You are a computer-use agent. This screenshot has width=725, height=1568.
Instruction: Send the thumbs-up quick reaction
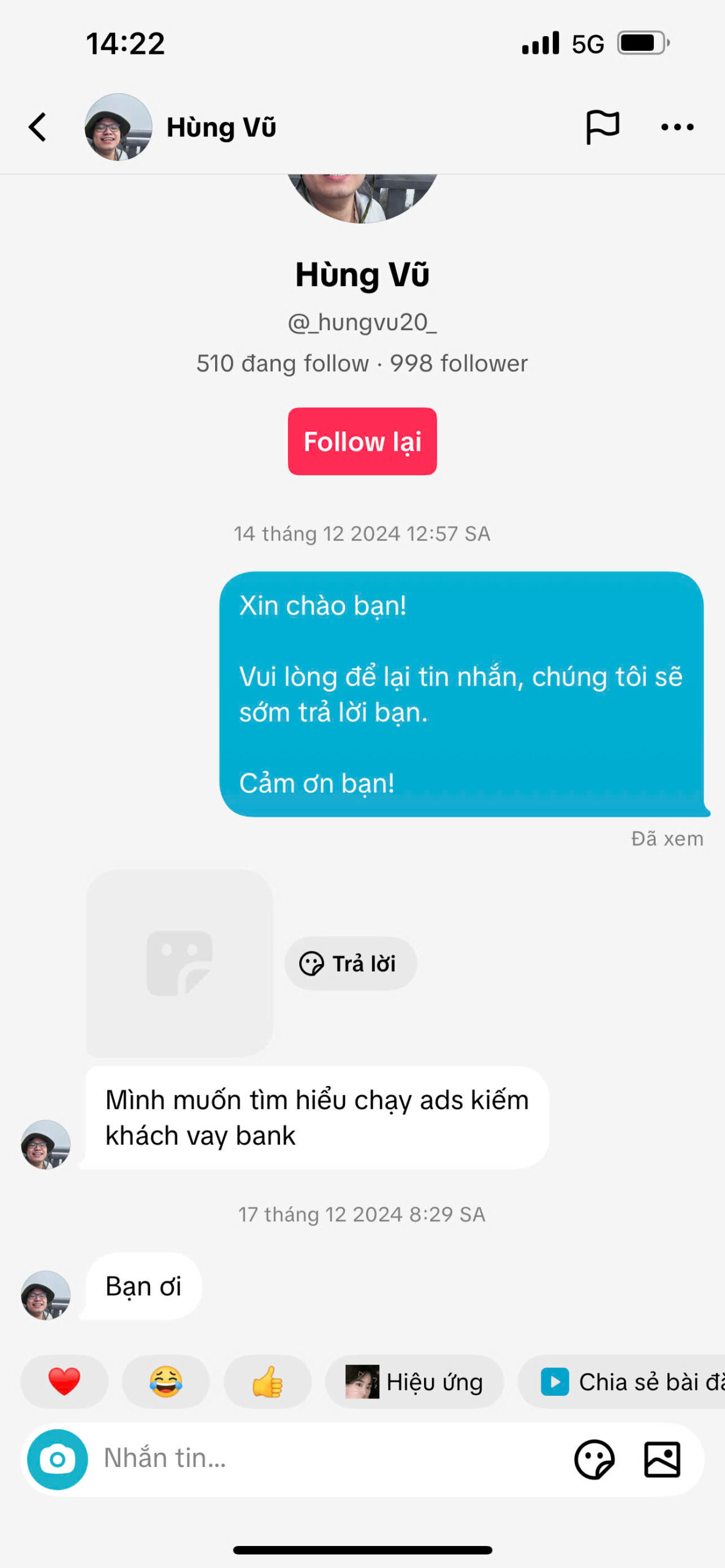click(268, 1382)
